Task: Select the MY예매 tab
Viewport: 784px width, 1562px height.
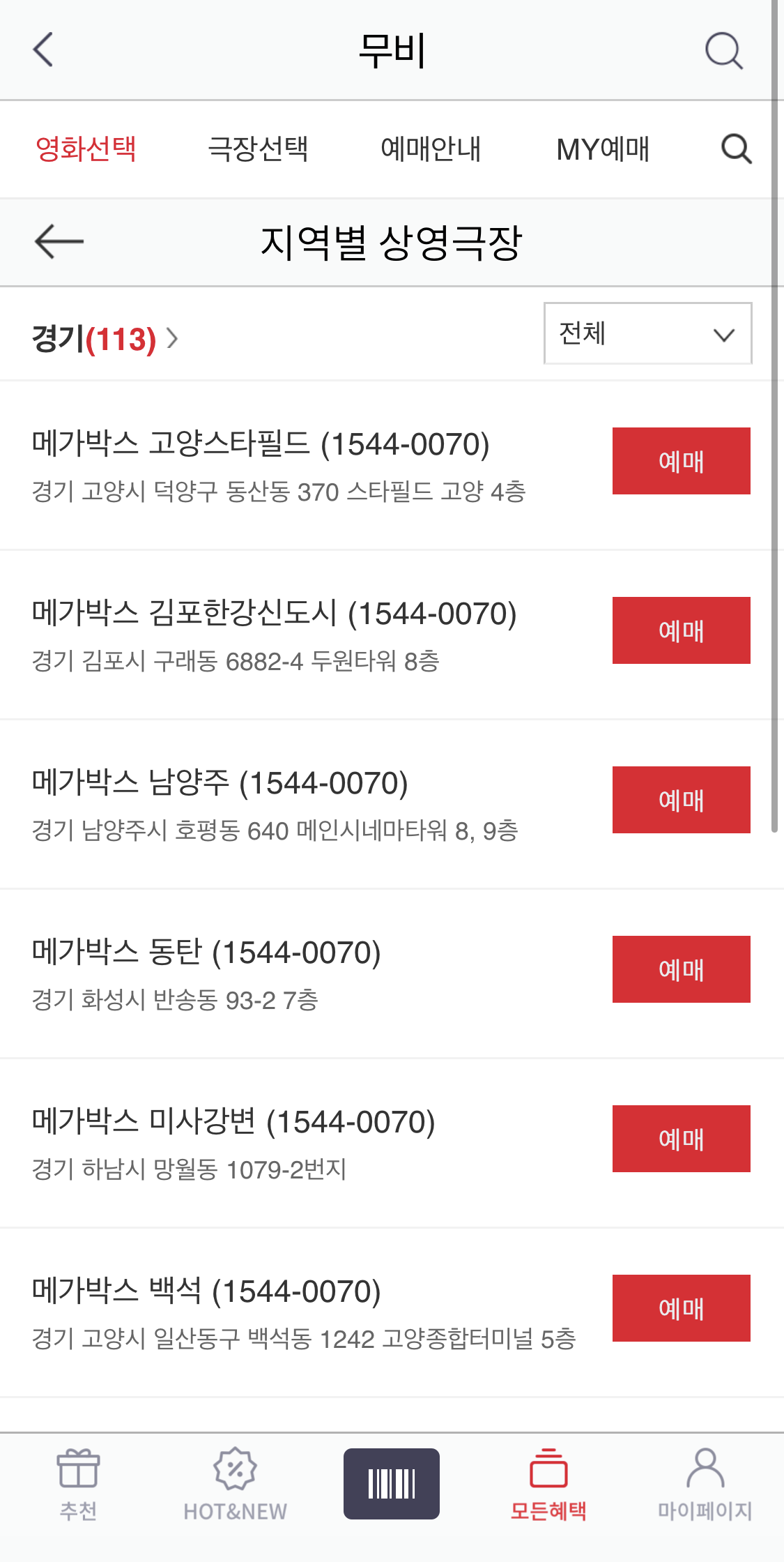Action: [x=603, y=149]
